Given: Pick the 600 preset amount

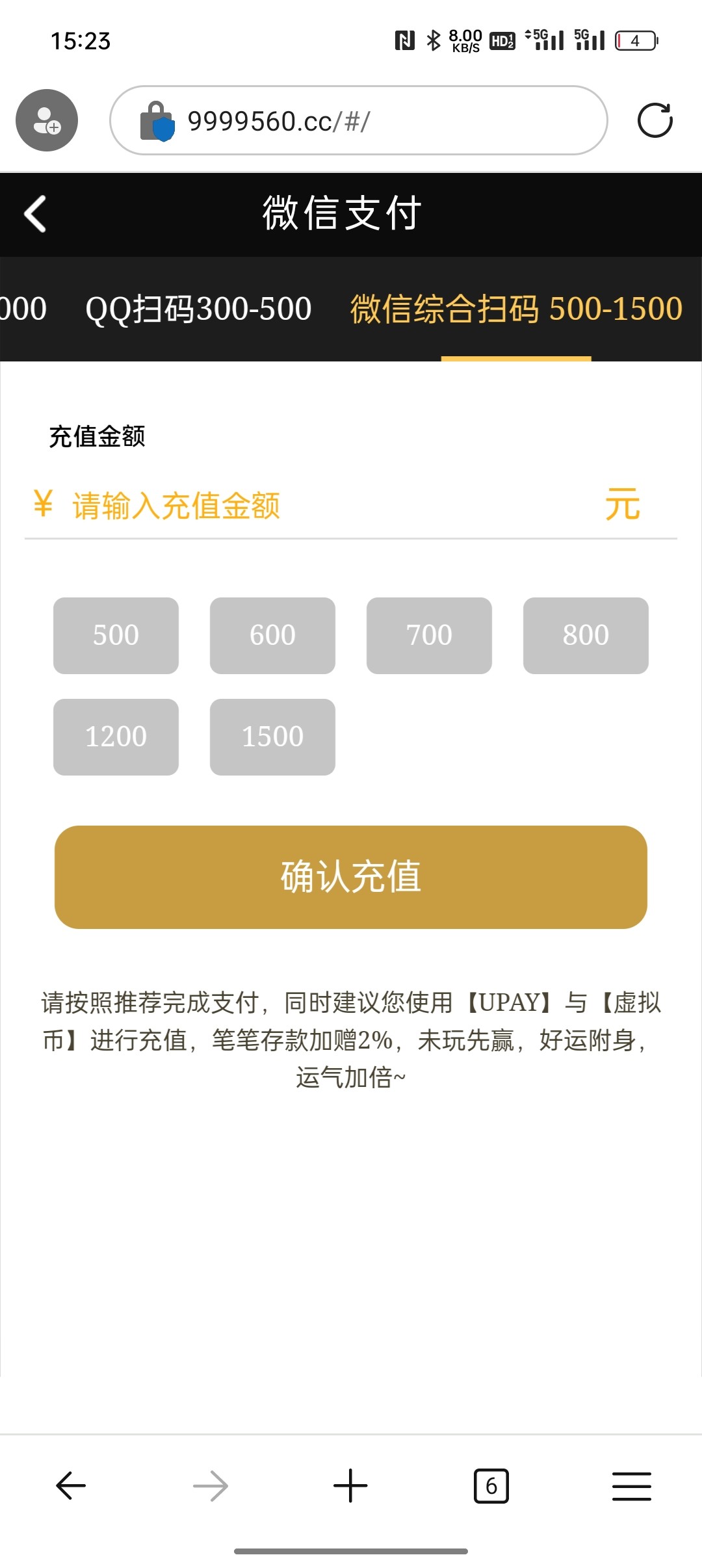Looking at the screenshot, I should point(272,635).
